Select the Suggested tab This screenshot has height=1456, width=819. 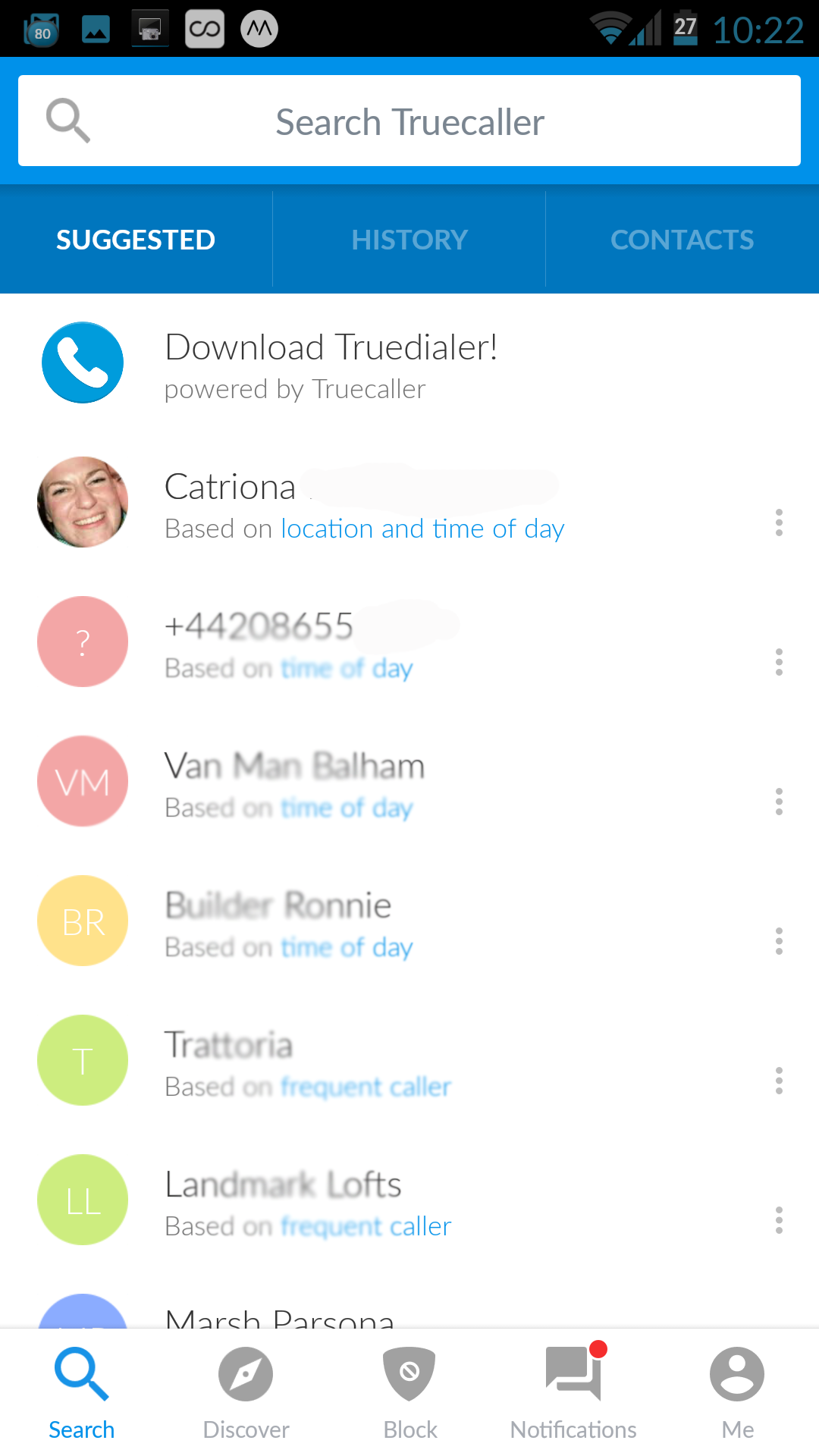[x=136, y=240]
